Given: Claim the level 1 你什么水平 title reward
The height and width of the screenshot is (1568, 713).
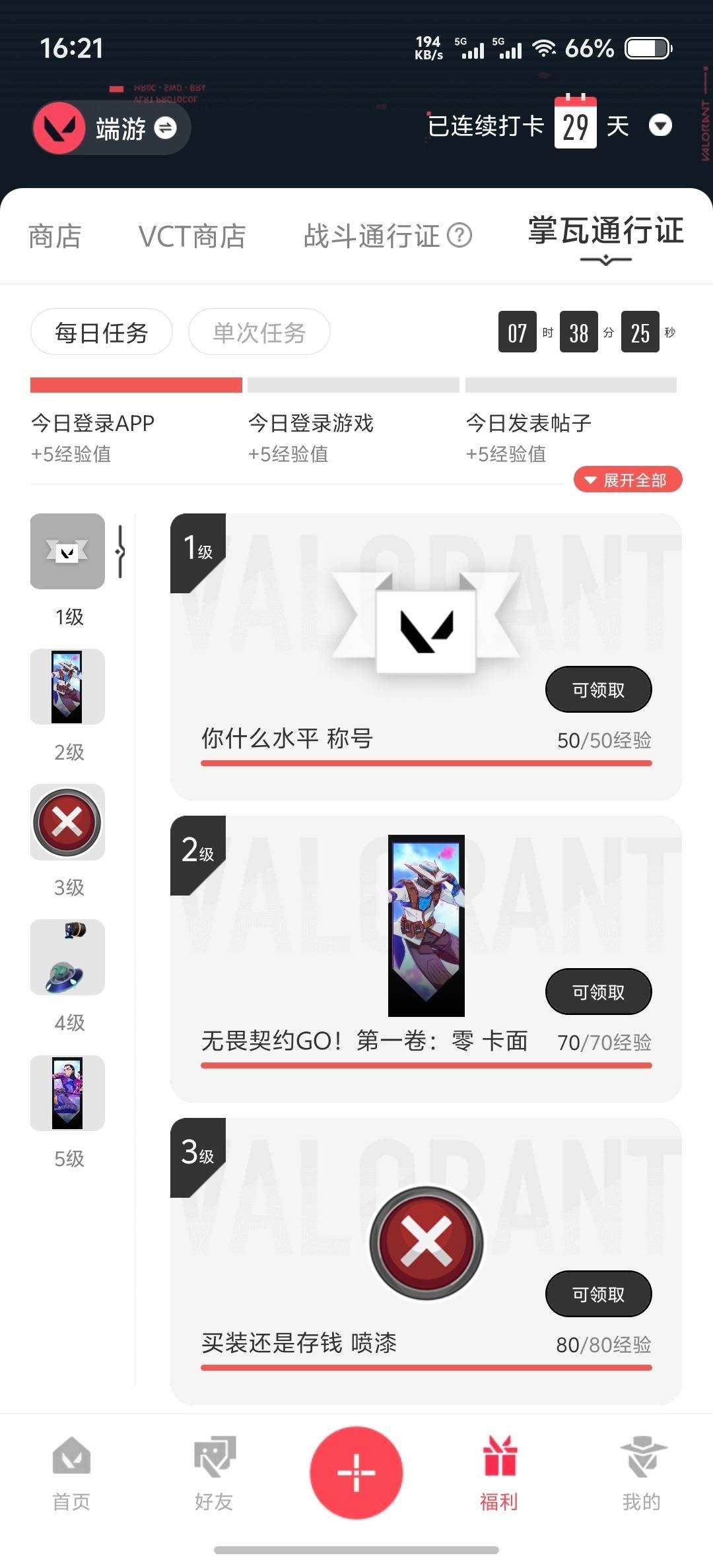Looking at the screenshot, I should tap(598, 690).
